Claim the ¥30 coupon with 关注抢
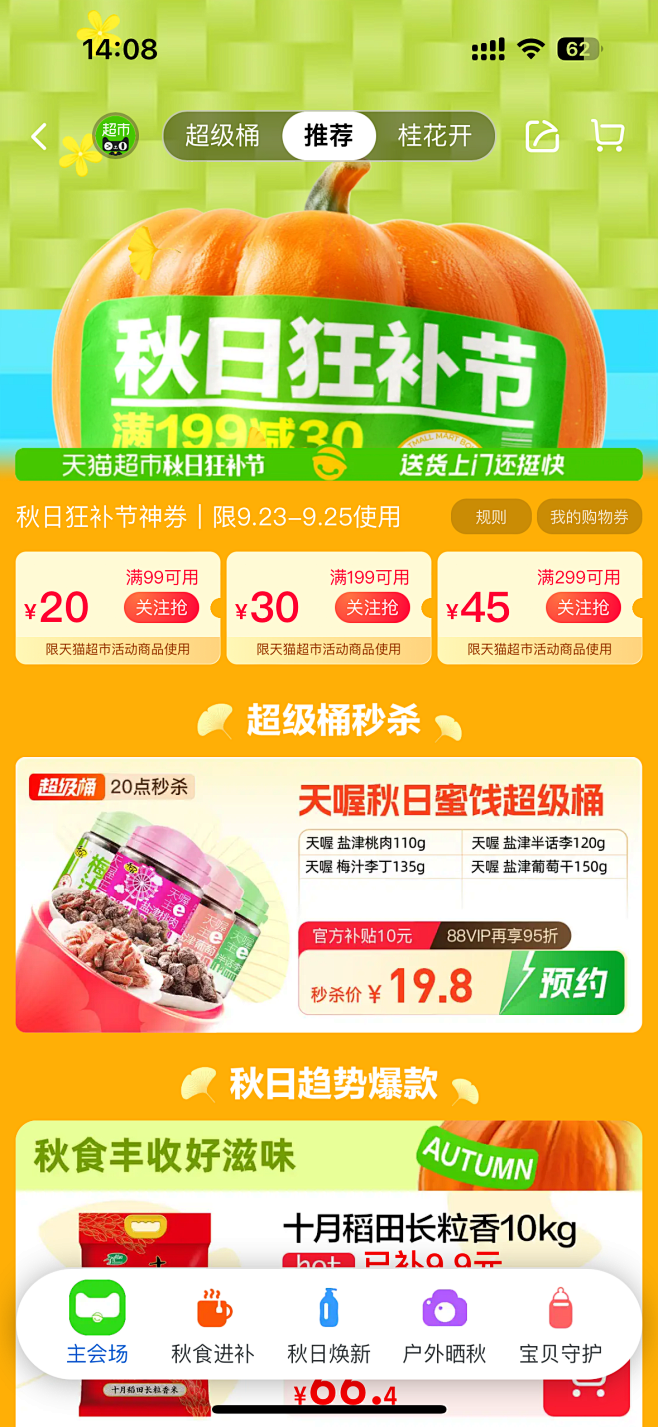The width and height of the screenshot is (658, 1427). 372,607
